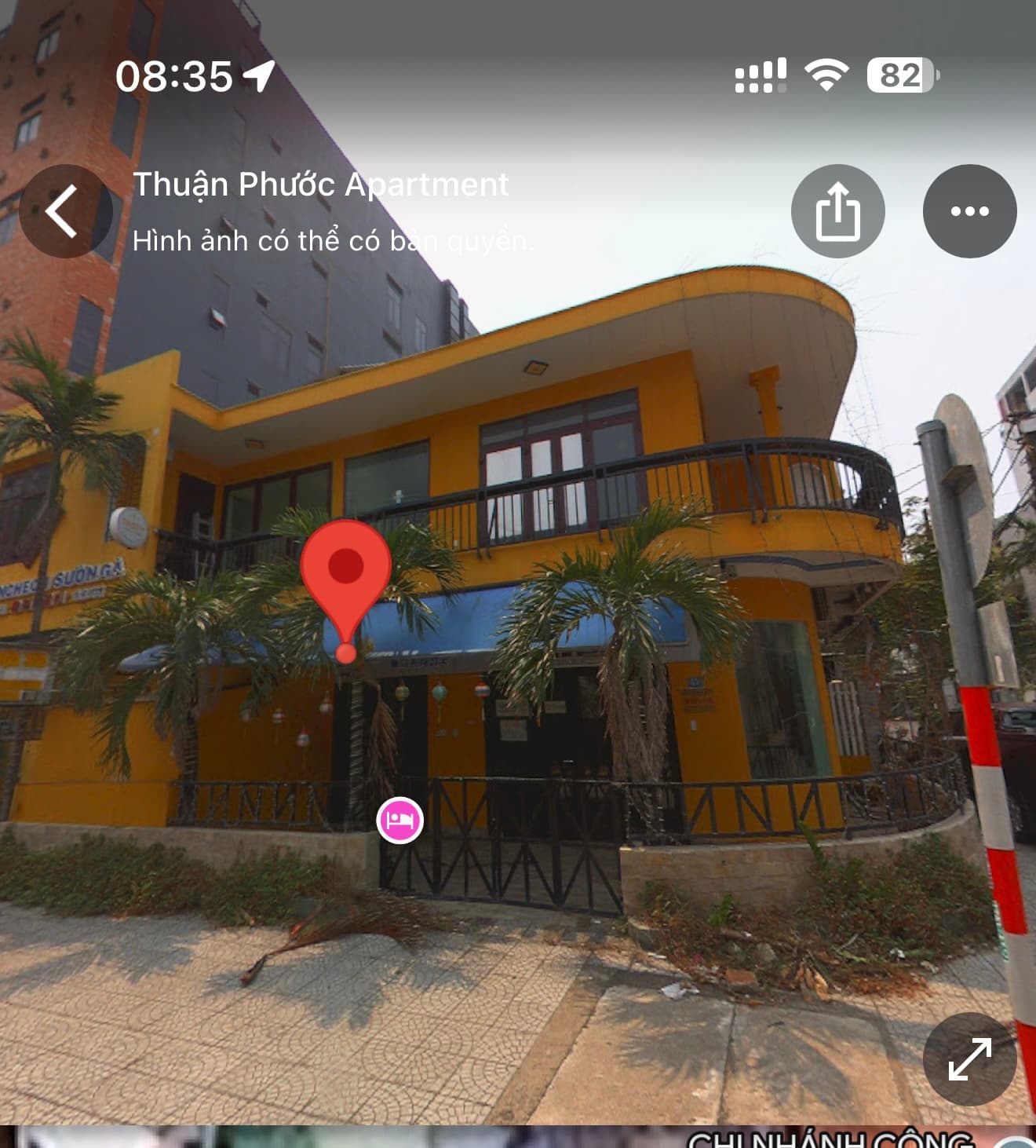Open the three-dot overflow menu
Viewport: 1036px width, 1148px height.
coord(969,210)
